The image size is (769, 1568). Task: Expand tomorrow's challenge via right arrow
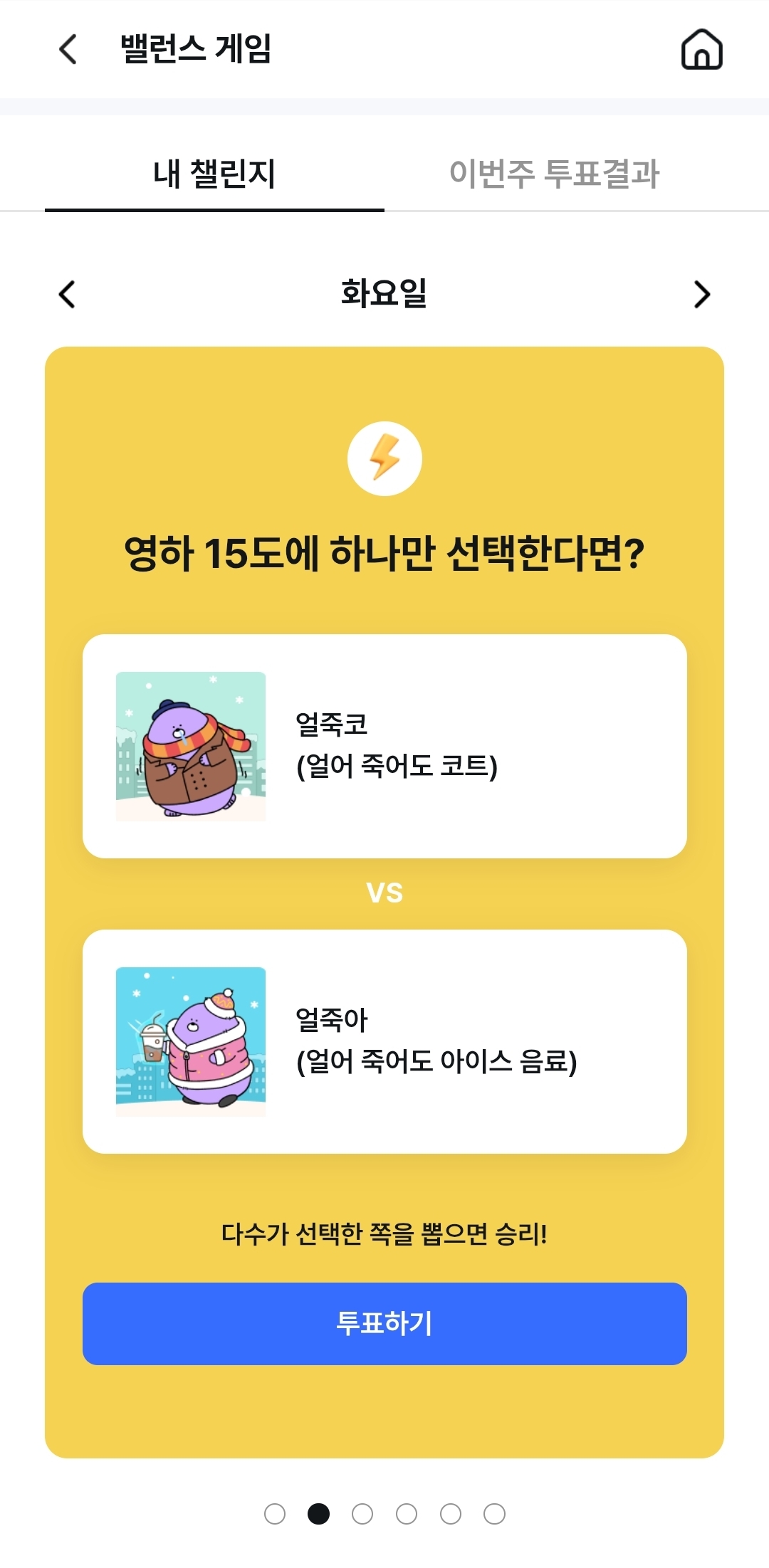[703, 295]
